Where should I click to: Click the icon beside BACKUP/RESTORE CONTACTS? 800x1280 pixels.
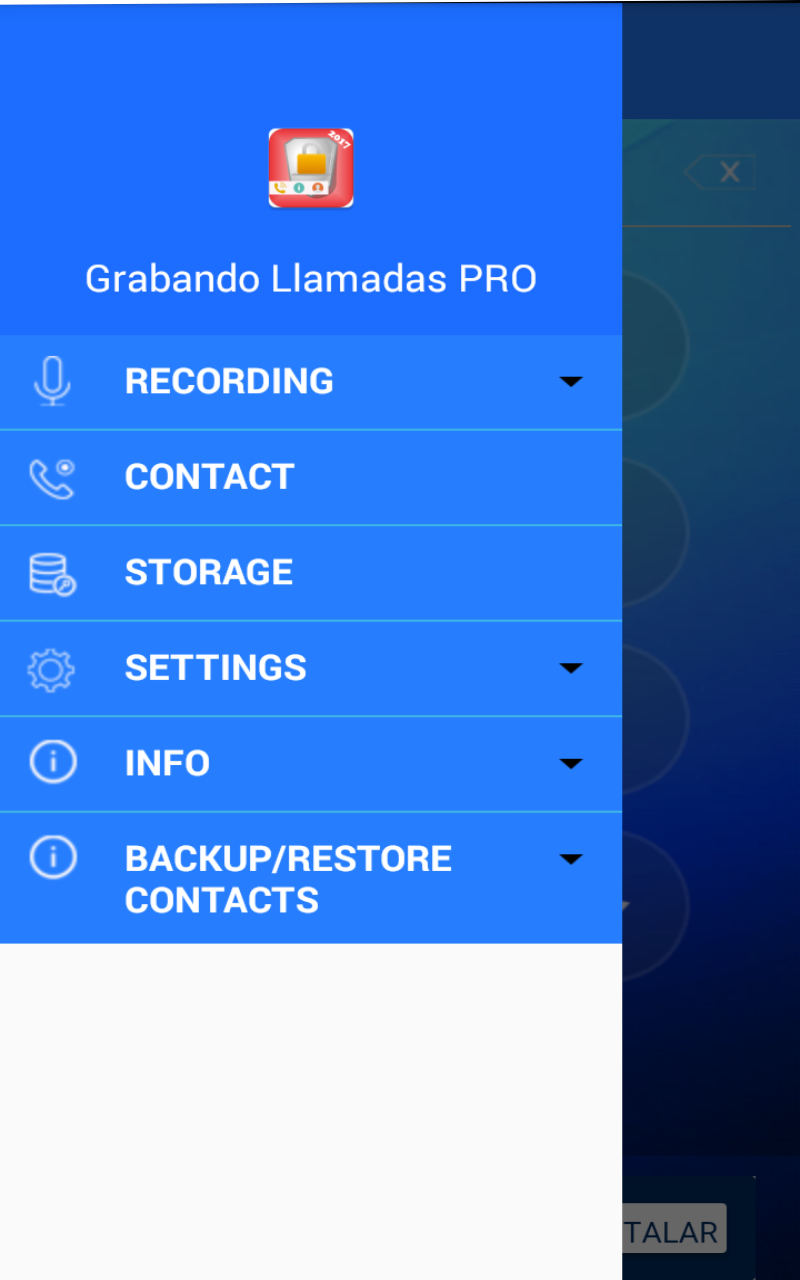52,857
